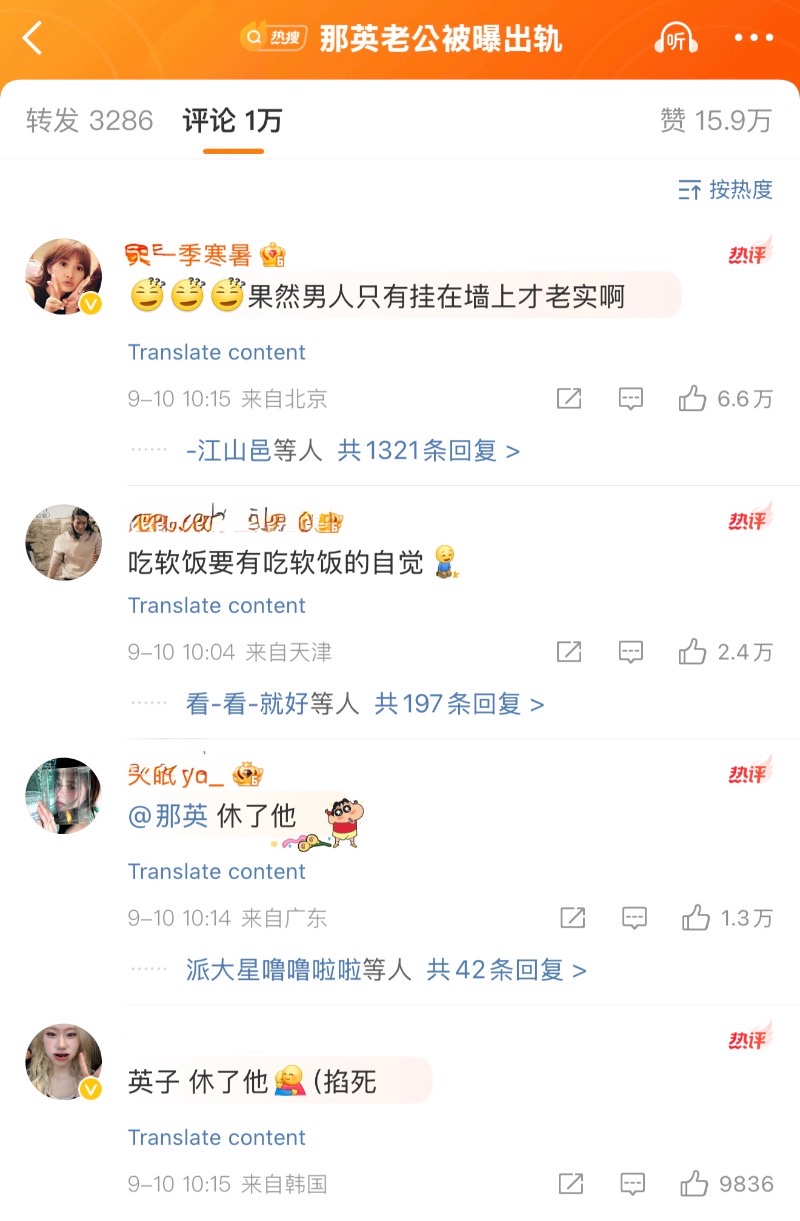The image size is (800, 1221).
Task: Like the comment with 6.6万 likes
Action: [x=693, y=399]
